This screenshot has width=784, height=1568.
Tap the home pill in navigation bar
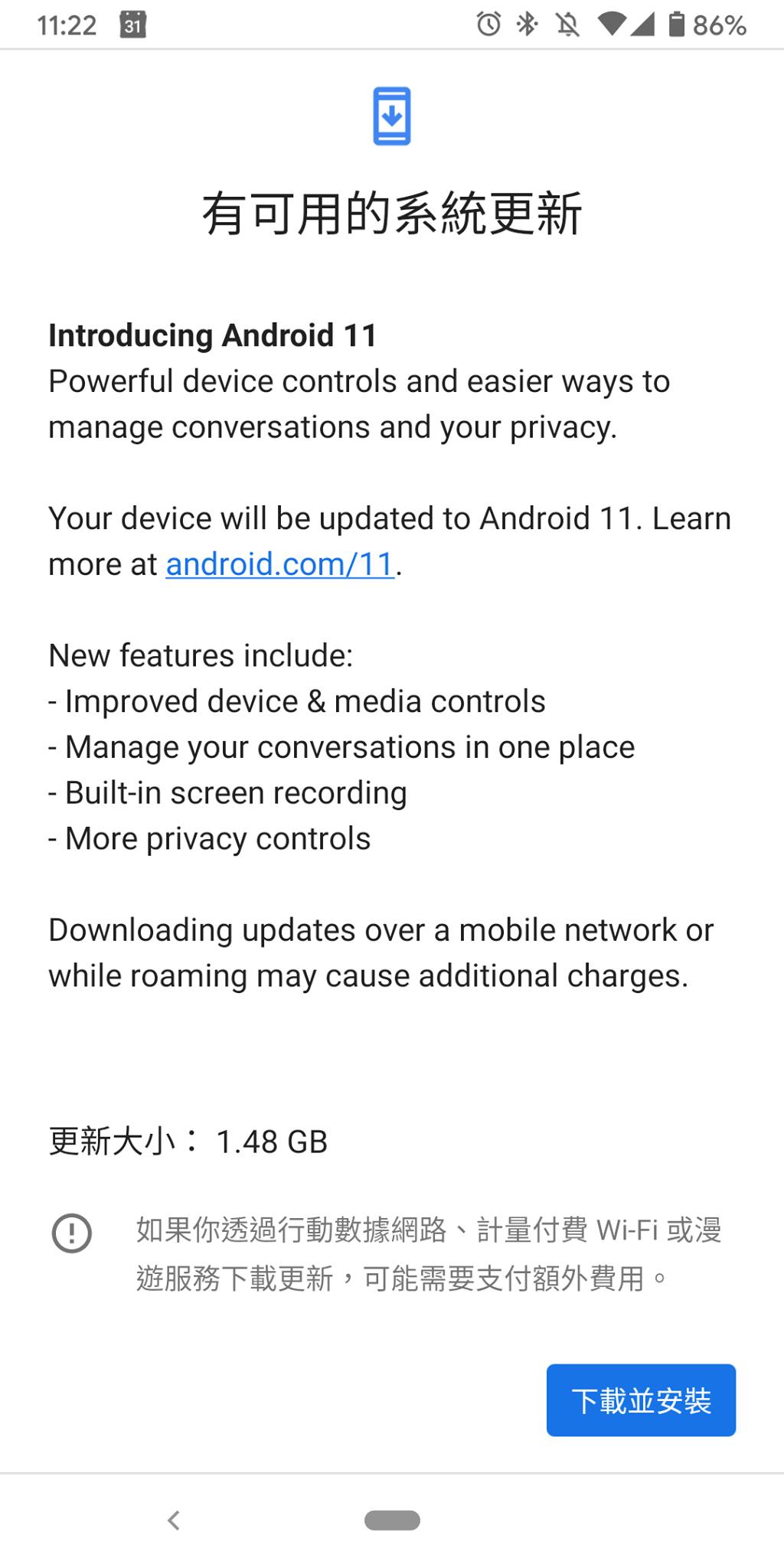[x=392, y=1520]
